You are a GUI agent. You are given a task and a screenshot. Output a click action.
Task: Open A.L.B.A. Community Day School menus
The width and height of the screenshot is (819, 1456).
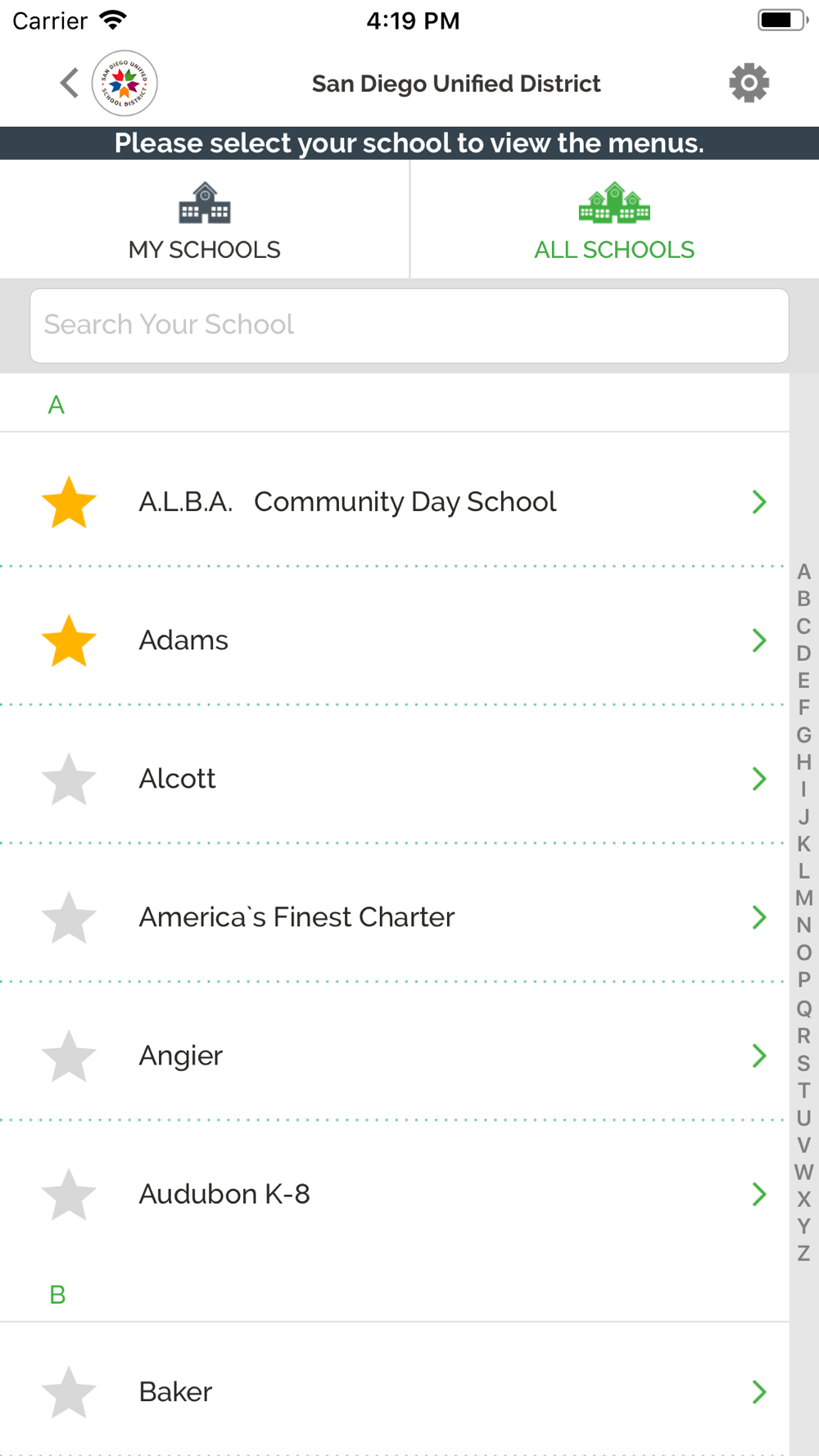click(x=394, y=501)
